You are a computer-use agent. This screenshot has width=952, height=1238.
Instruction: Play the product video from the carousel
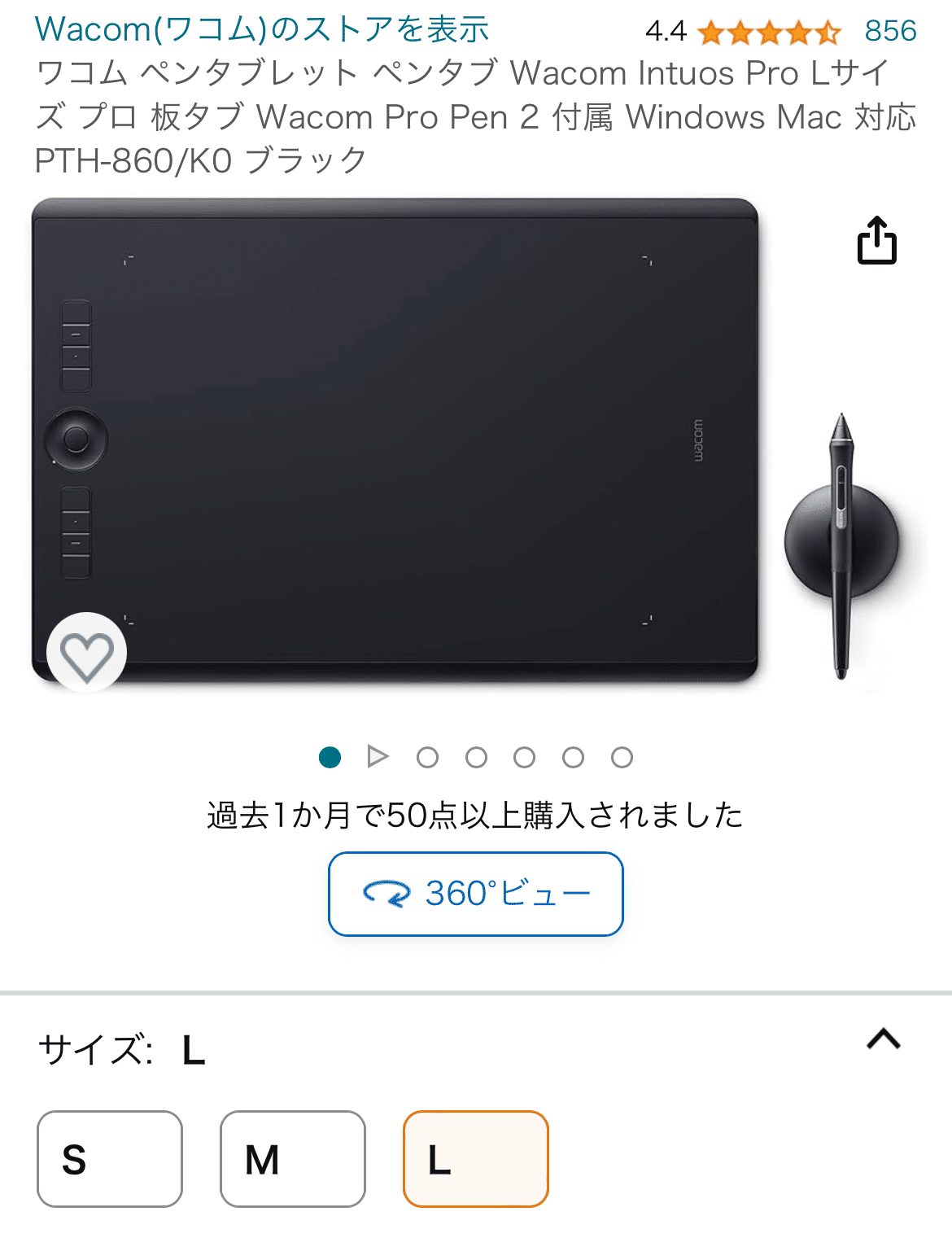(x=379, y=756)
